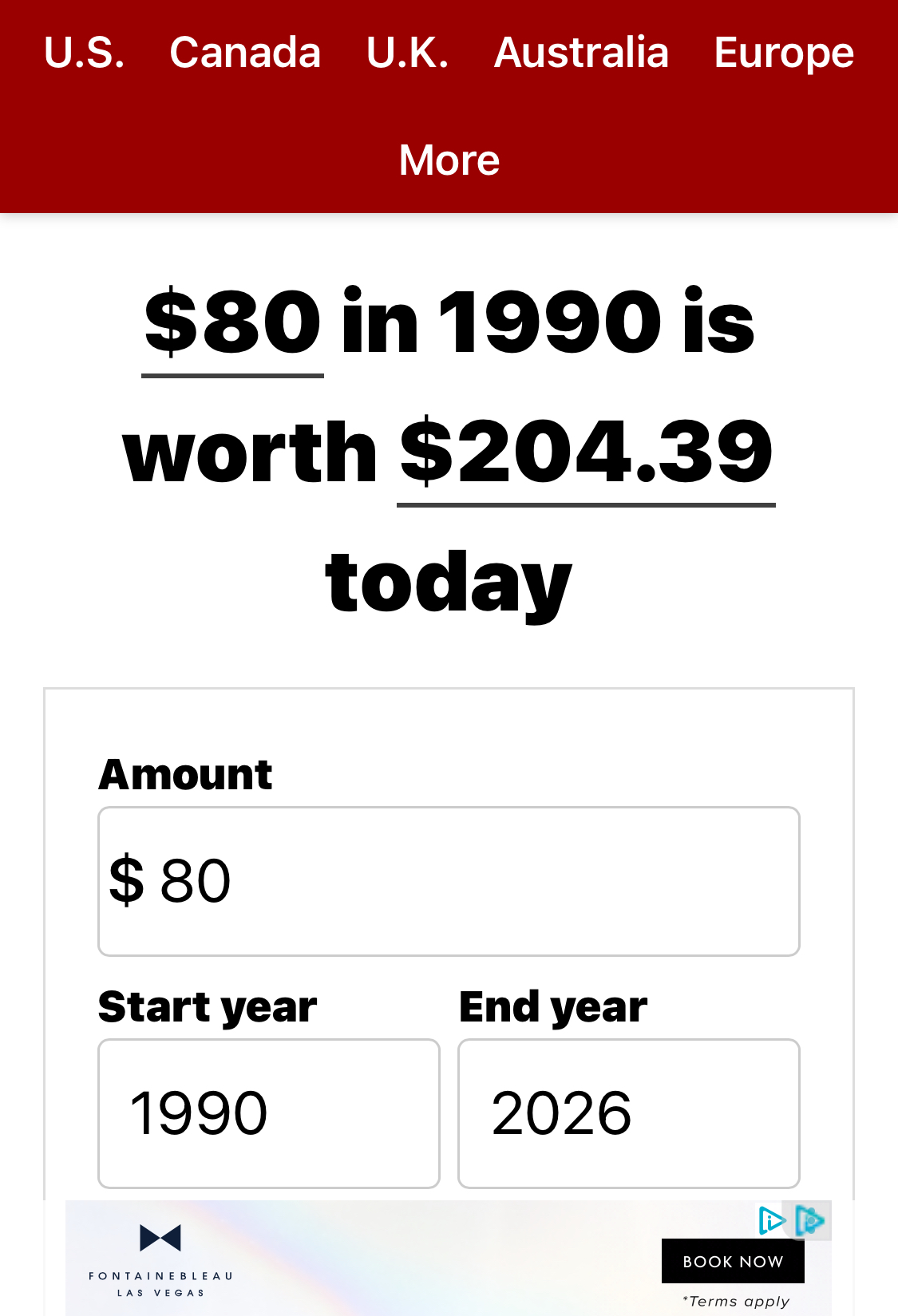Open the Australia inflation page
The height and width of the screenshot is (1316, 898).
pos(581,53)
